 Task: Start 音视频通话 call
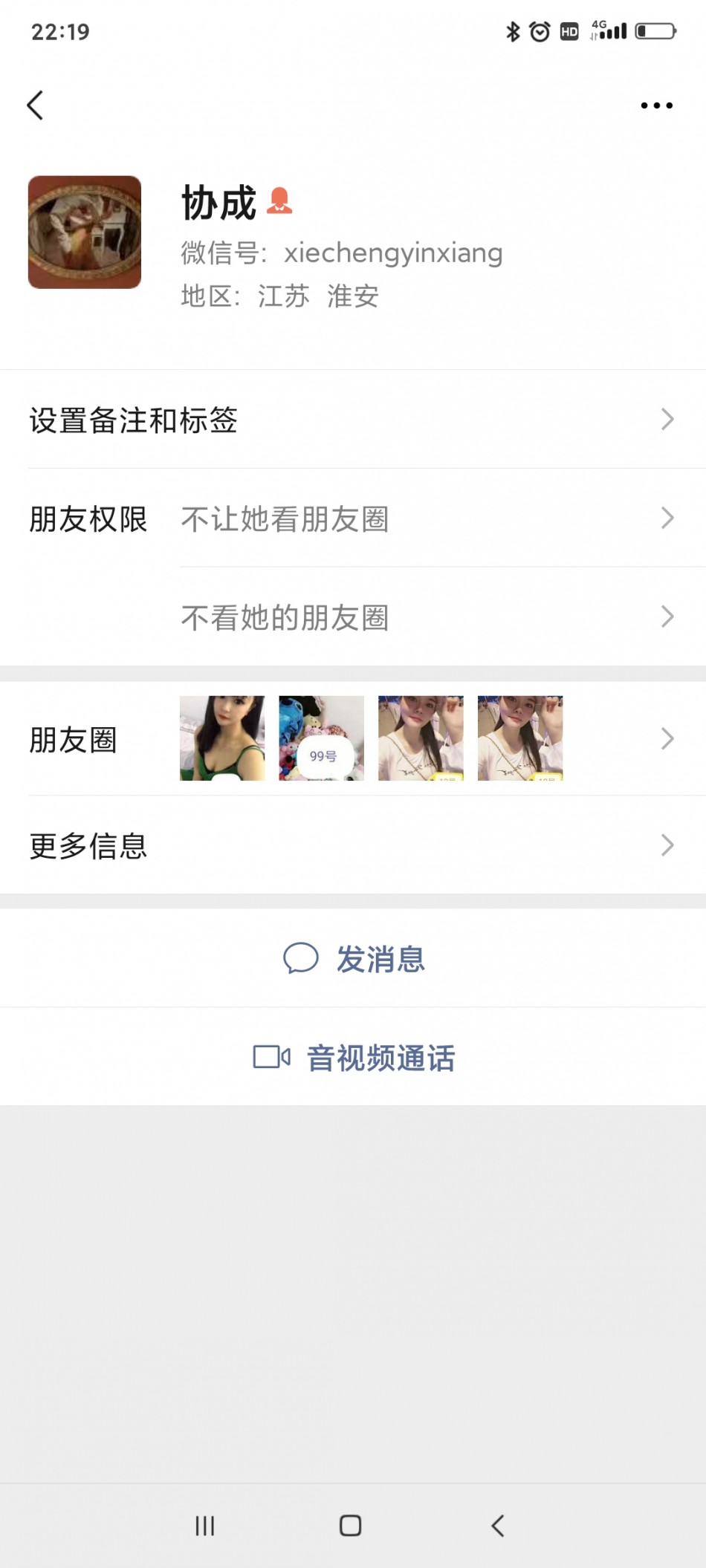(354, 1058)
